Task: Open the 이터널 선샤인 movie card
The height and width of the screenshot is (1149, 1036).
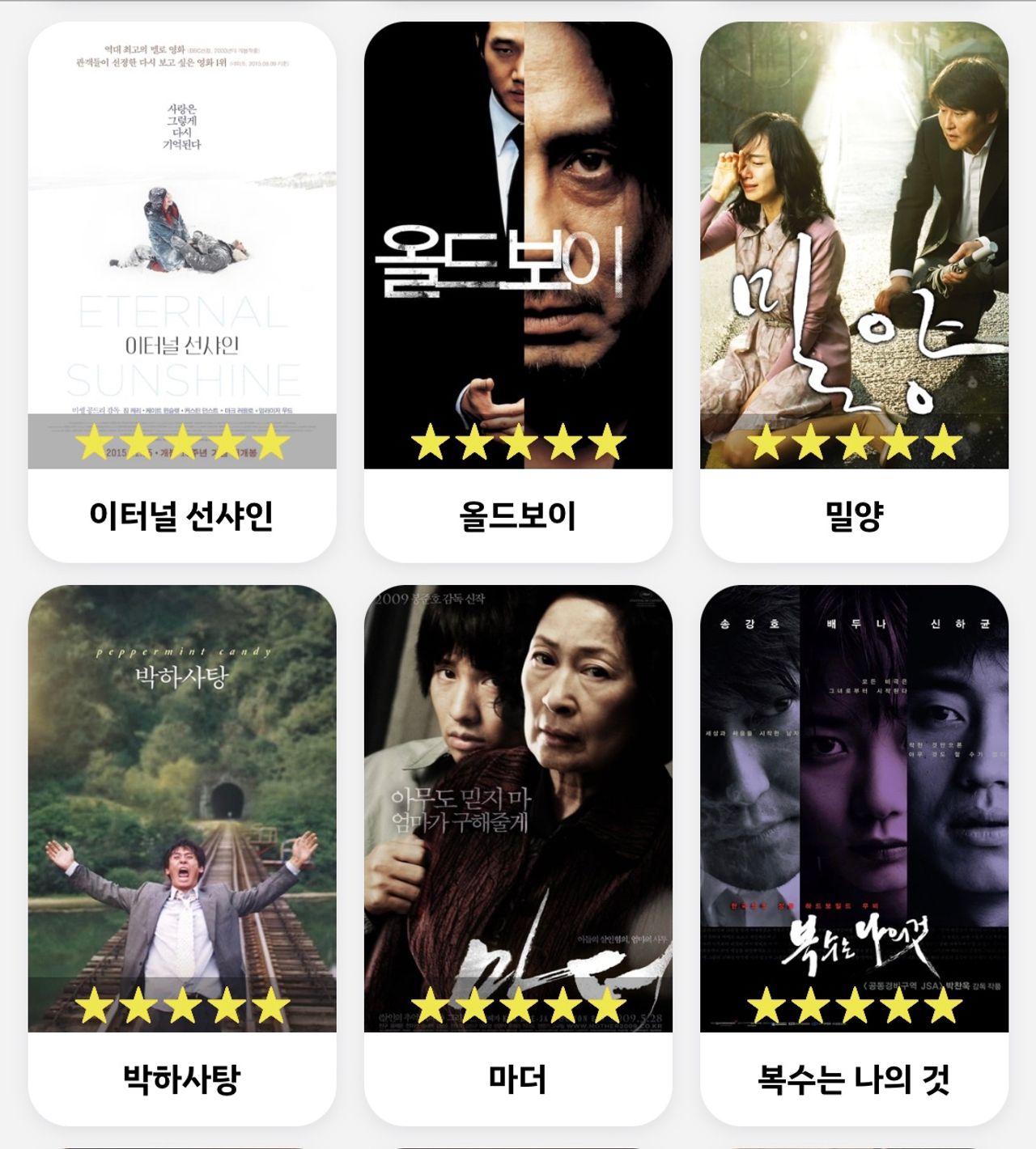Action: pos(182,291)
